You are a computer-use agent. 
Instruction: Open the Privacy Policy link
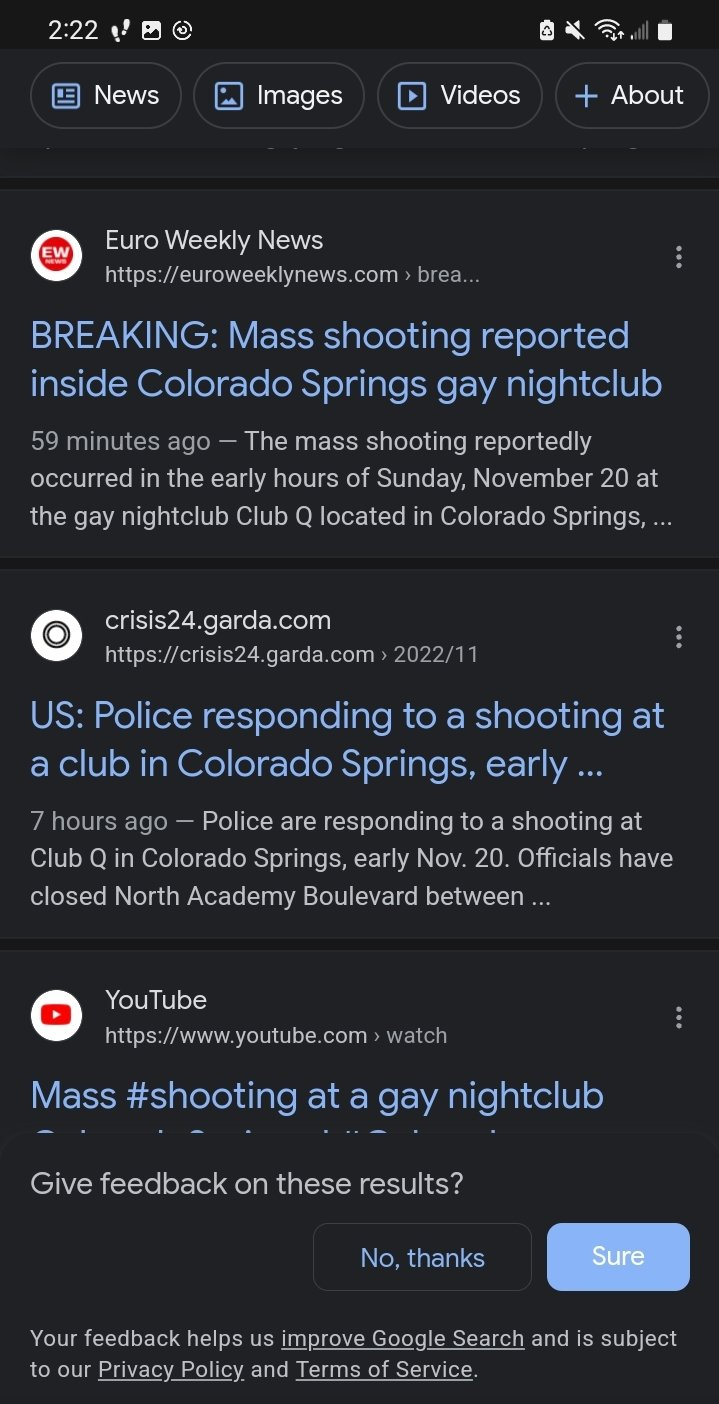pos(171,1369)
